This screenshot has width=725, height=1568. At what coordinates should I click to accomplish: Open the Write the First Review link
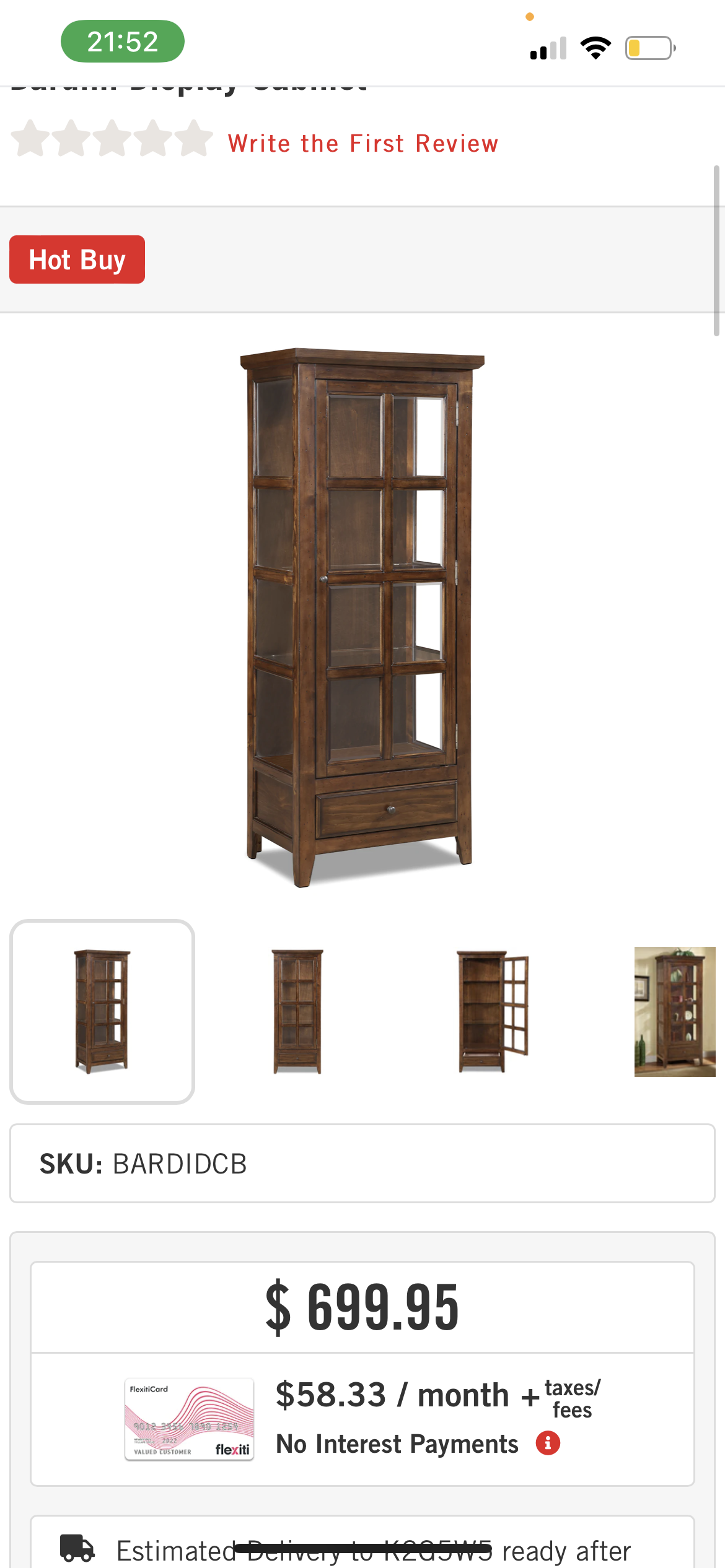point(362,144)
